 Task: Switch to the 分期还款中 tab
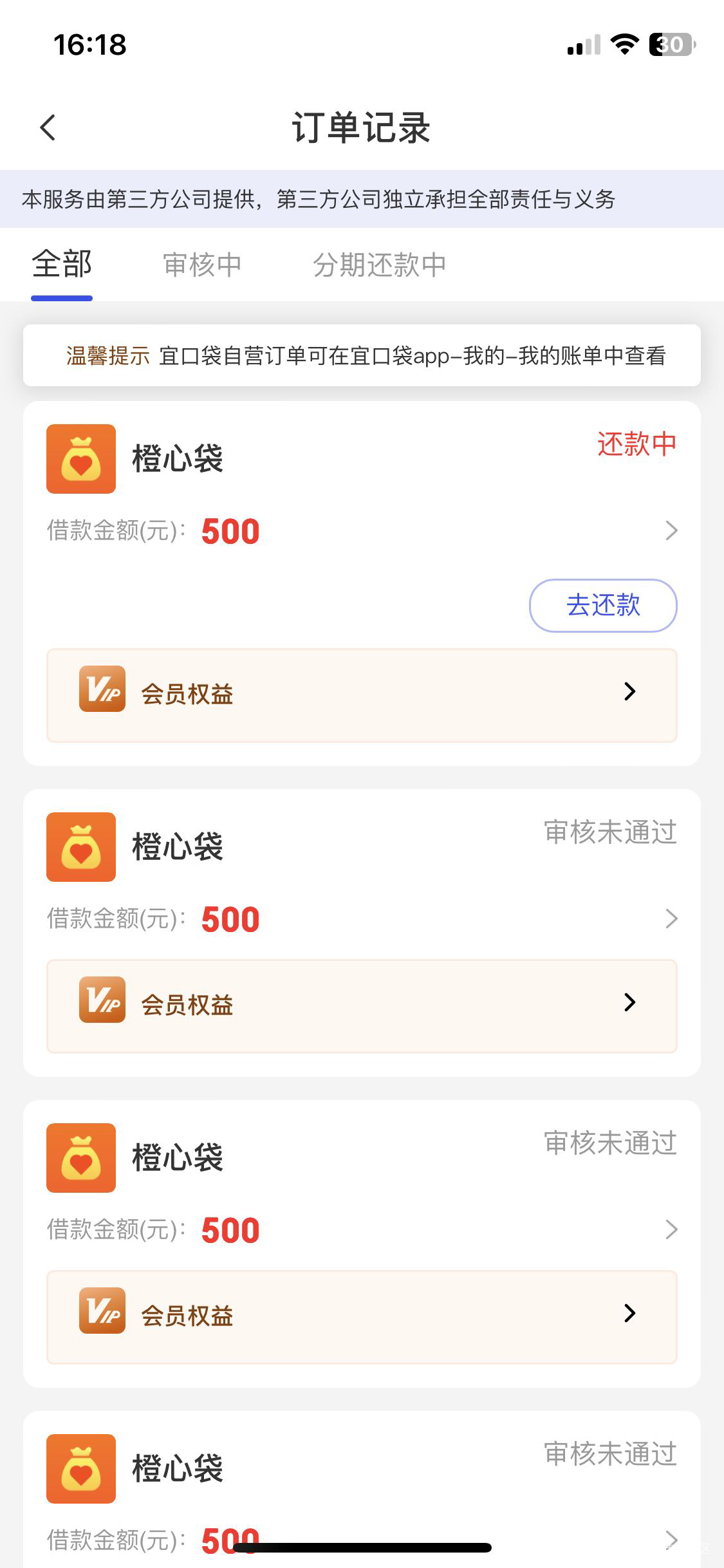coord(379,265)
